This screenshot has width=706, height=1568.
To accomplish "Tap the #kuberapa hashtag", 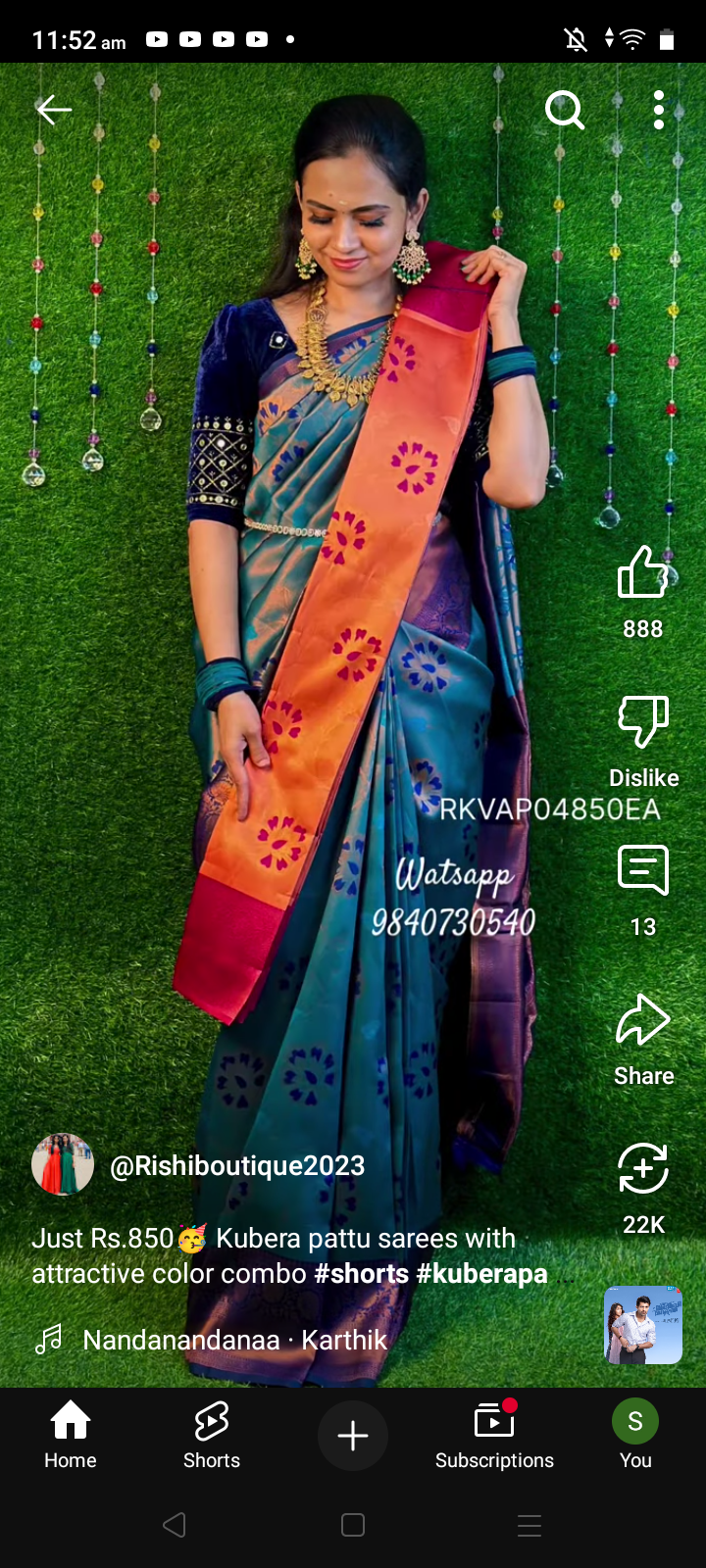I will point(481,1274).
